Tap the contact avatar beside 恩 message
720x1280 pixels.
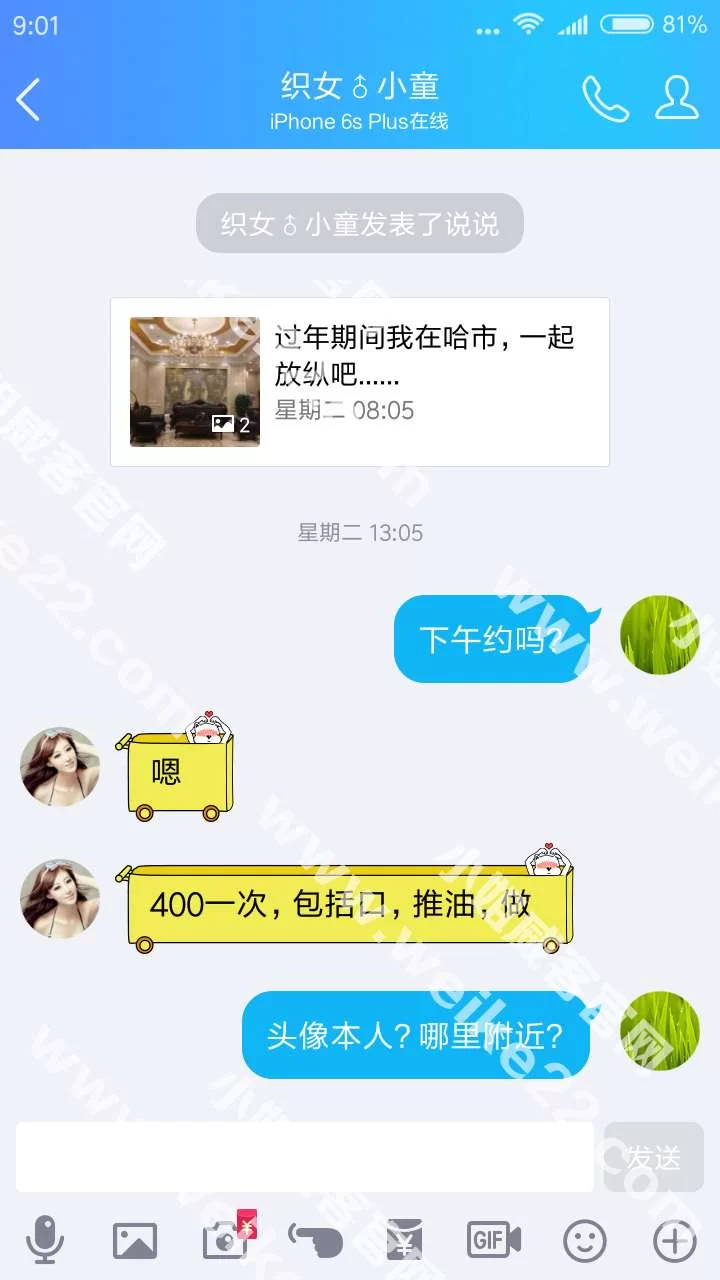[x=60, y=767]
